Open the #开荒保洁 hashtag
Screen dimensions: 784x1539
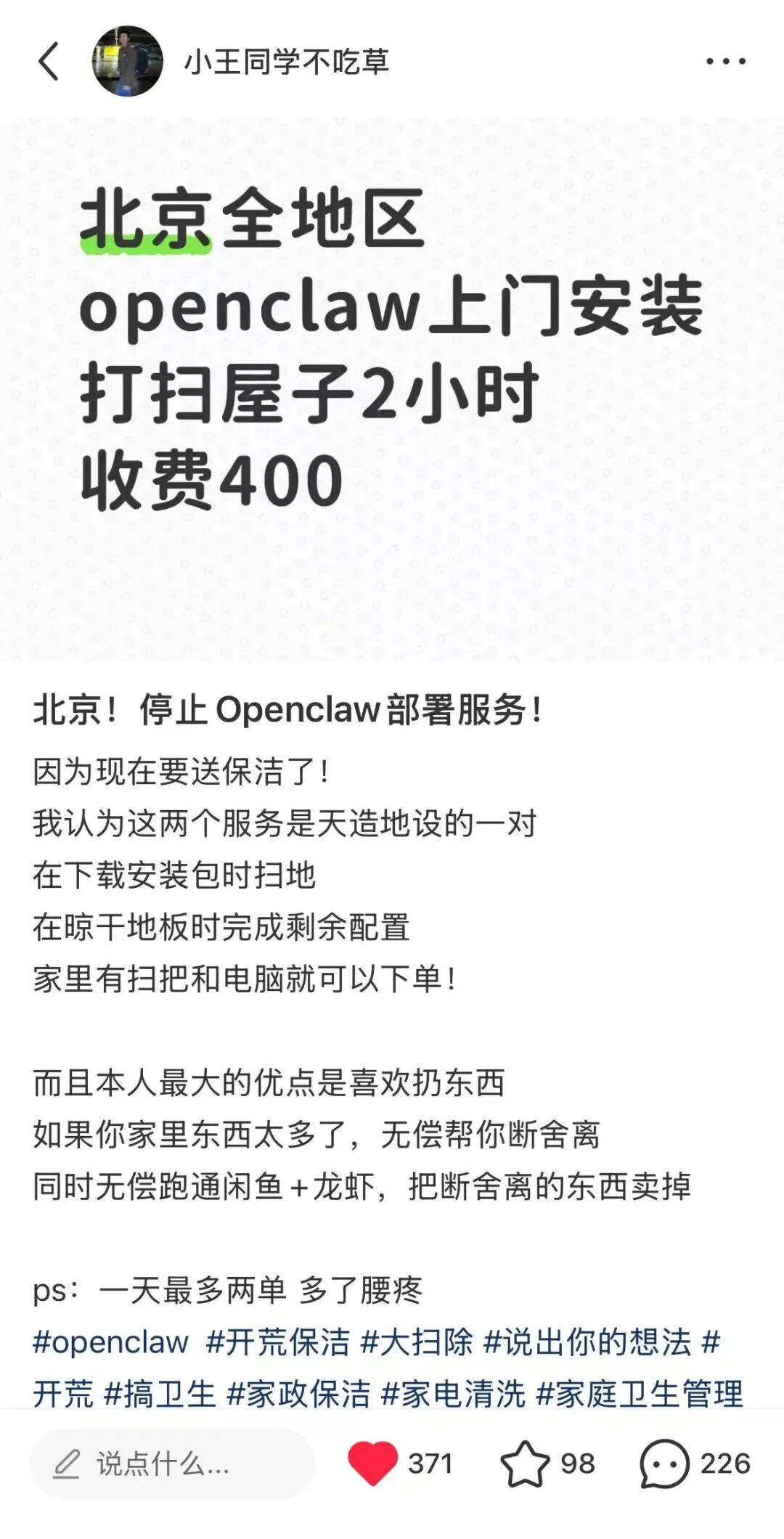pos(277,1342)
